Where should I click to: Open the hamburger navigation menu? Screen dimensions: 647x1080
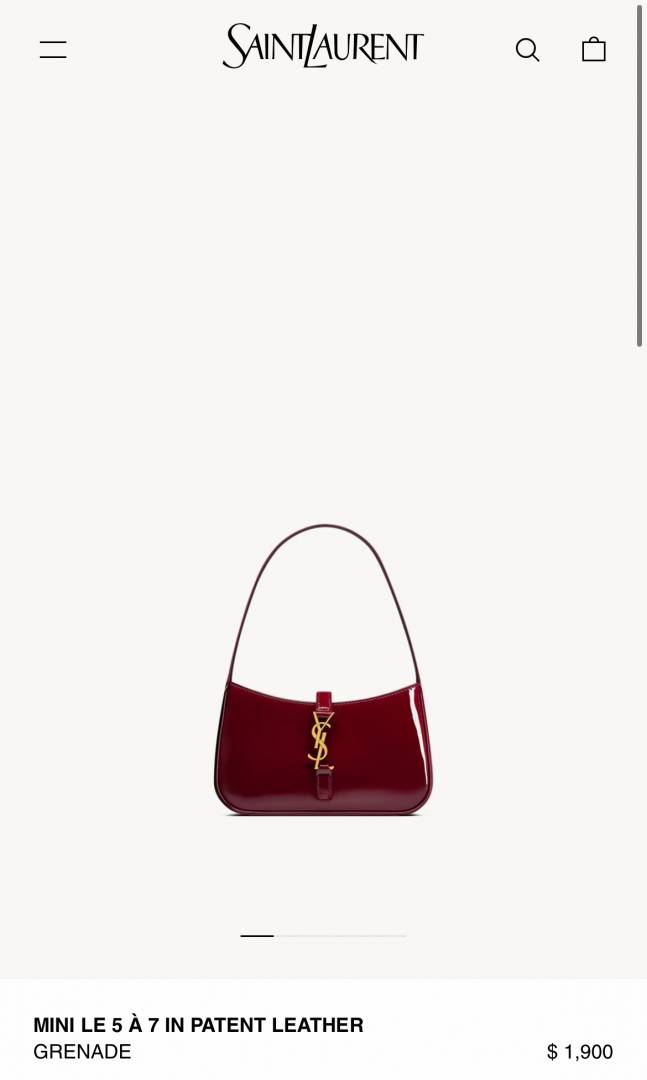point(53,50)
